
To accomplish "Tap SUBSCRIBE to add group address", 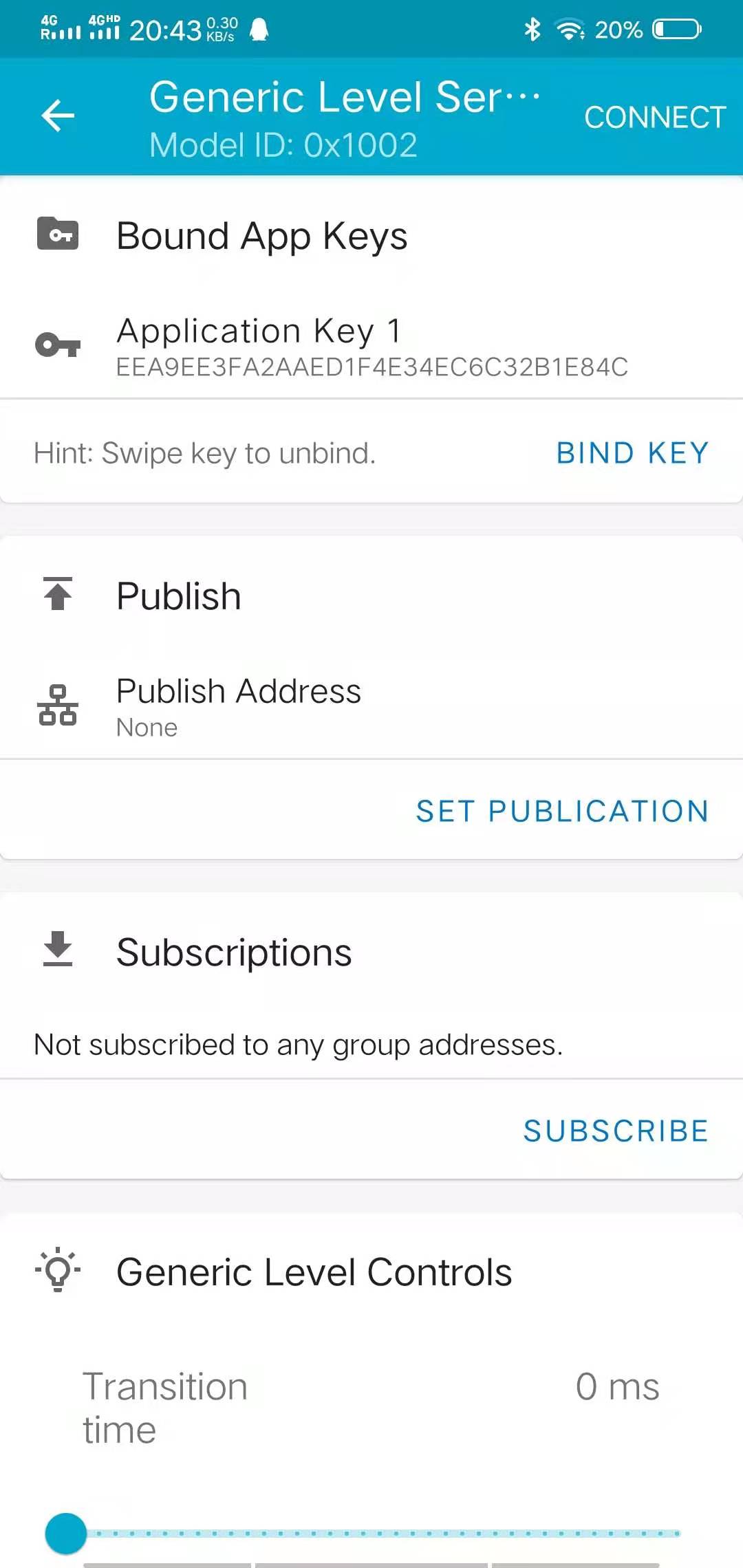I will [x=616, y=1131].
